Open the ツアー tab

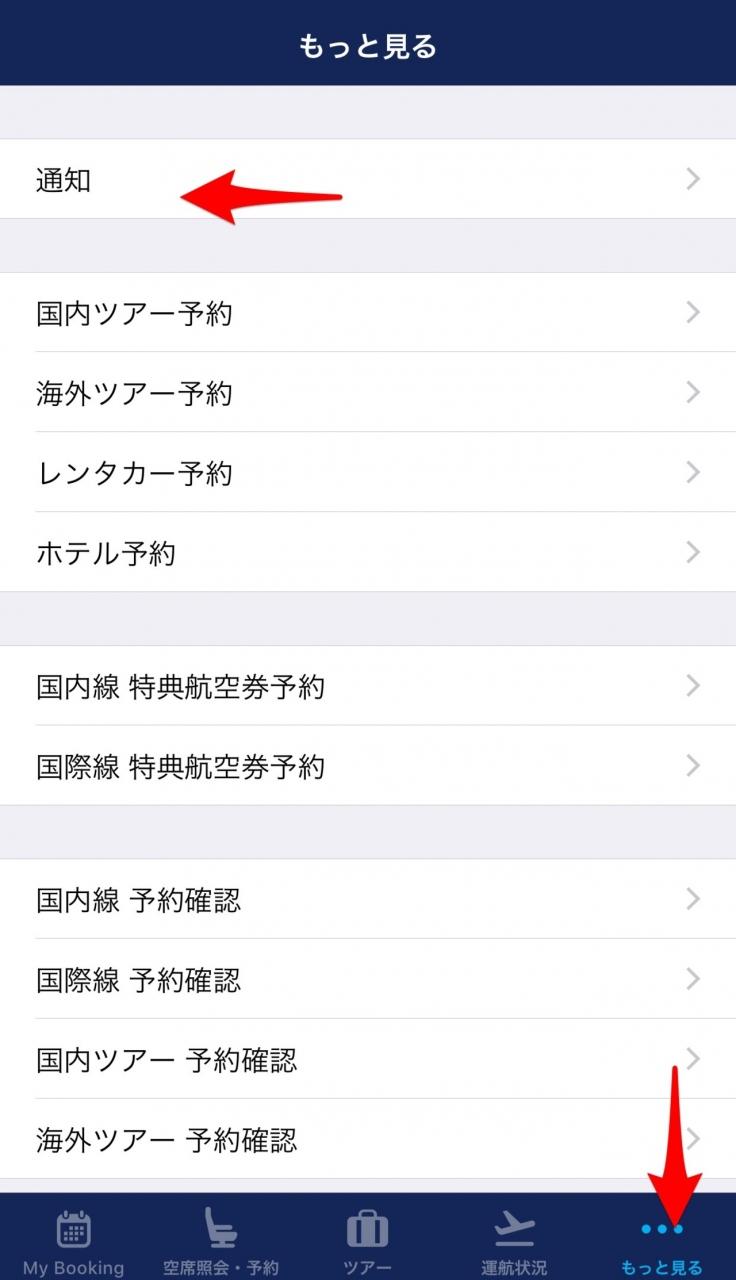pyautogui.click(x=367, y=1240)
